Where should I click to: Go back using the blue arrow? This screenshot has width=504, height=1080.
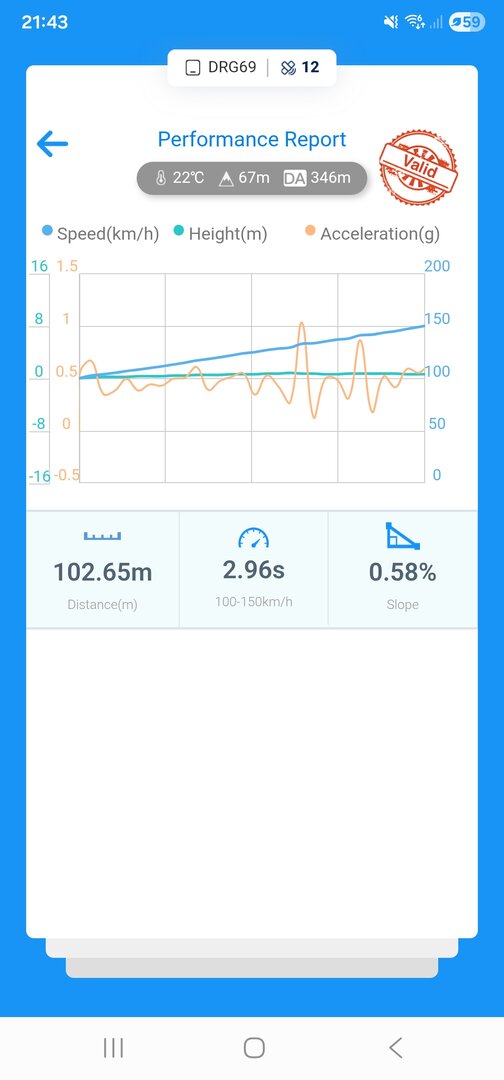(x=52, y=144)
